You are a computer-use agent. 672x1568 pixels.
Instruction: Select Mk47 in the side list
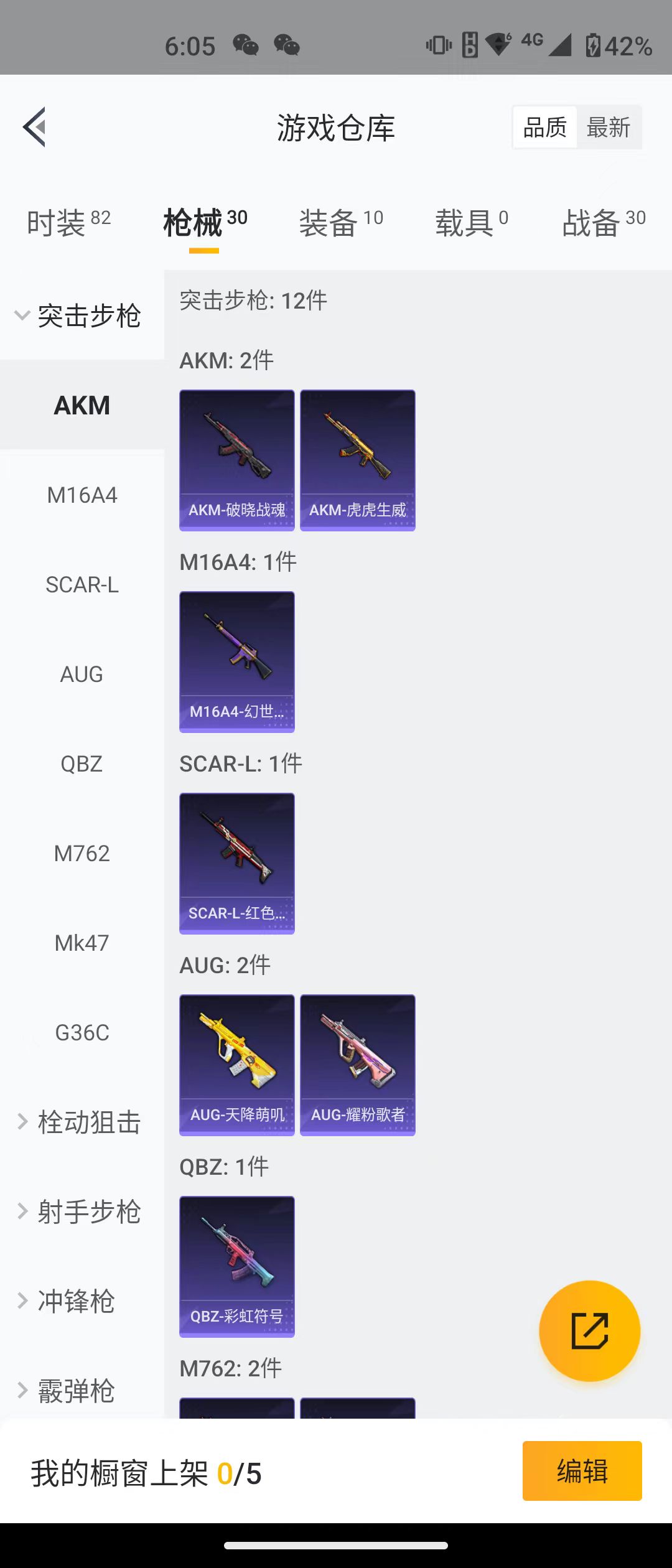82,943
